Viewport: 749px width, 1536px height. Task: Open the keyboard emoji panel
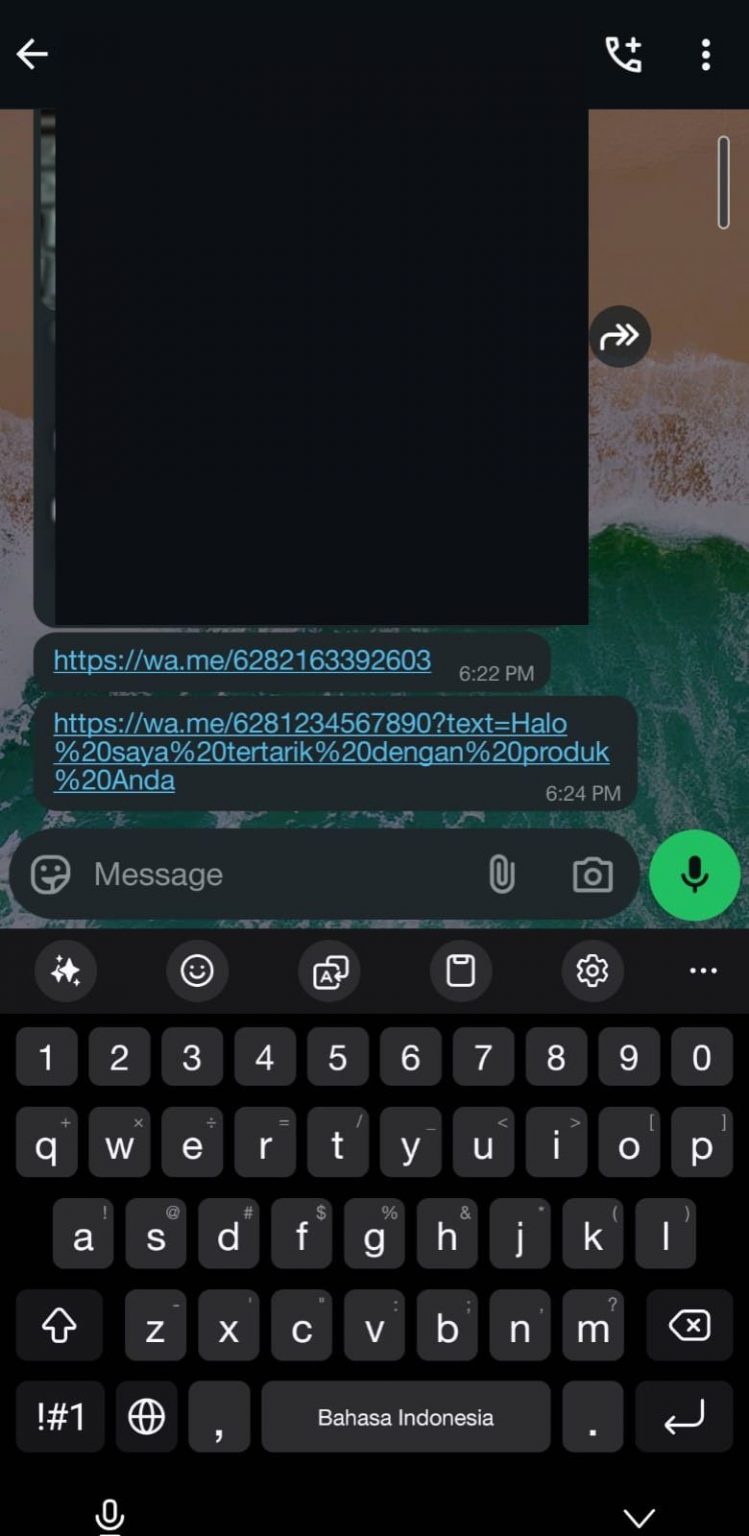[x=197, y=970]
